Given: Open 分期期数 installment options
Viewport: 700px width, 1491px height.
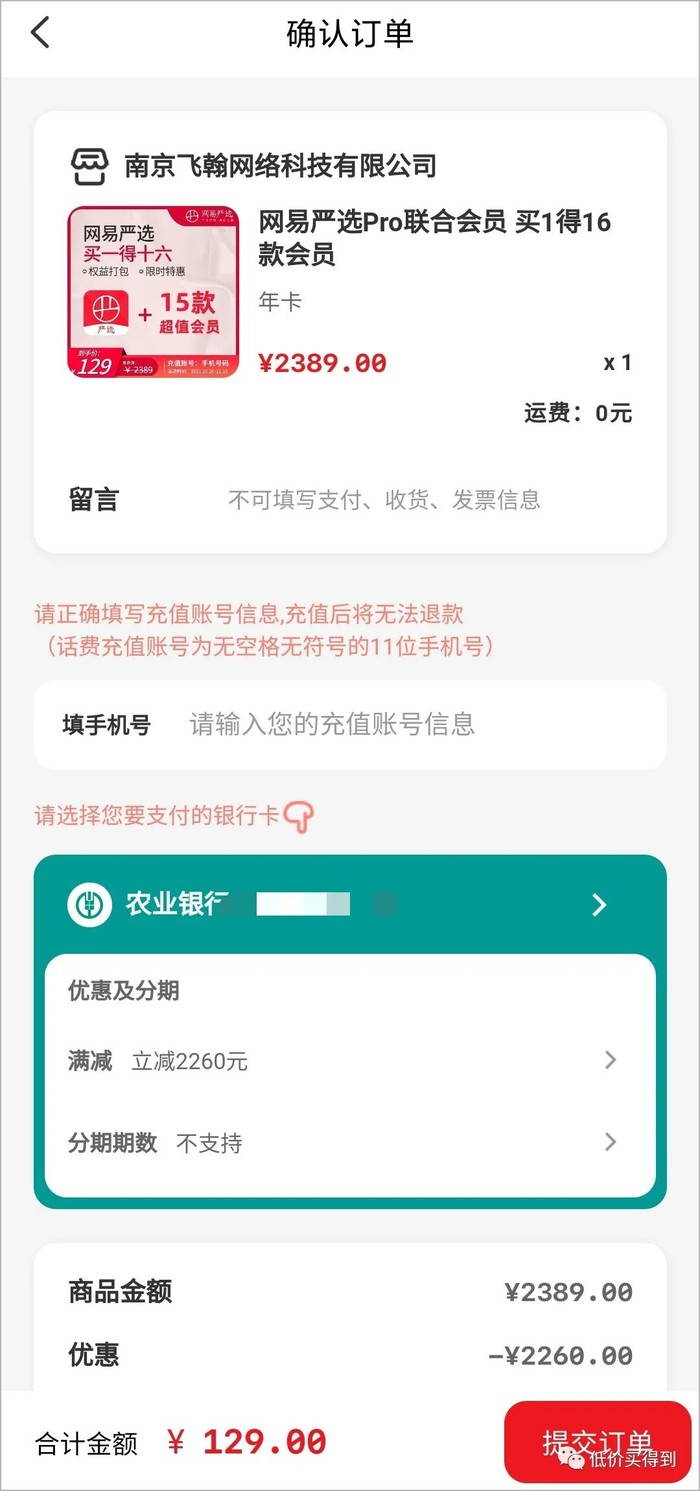Looking at the screenshot, I should (x=350, y=1143).
